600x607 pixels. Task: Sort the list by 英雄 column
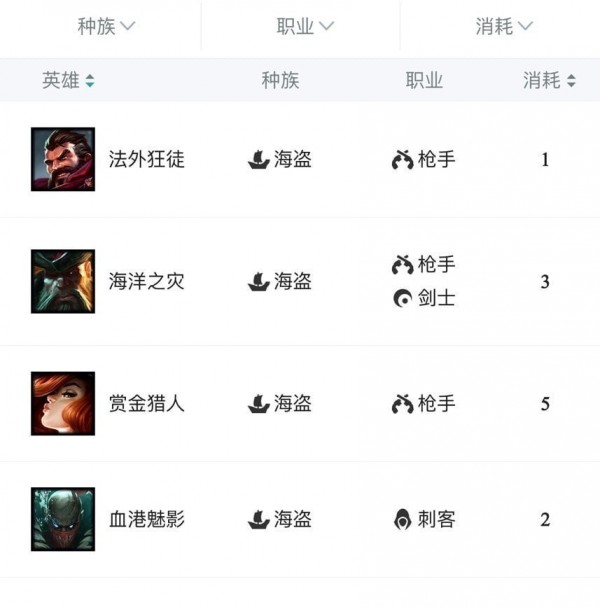69,81
